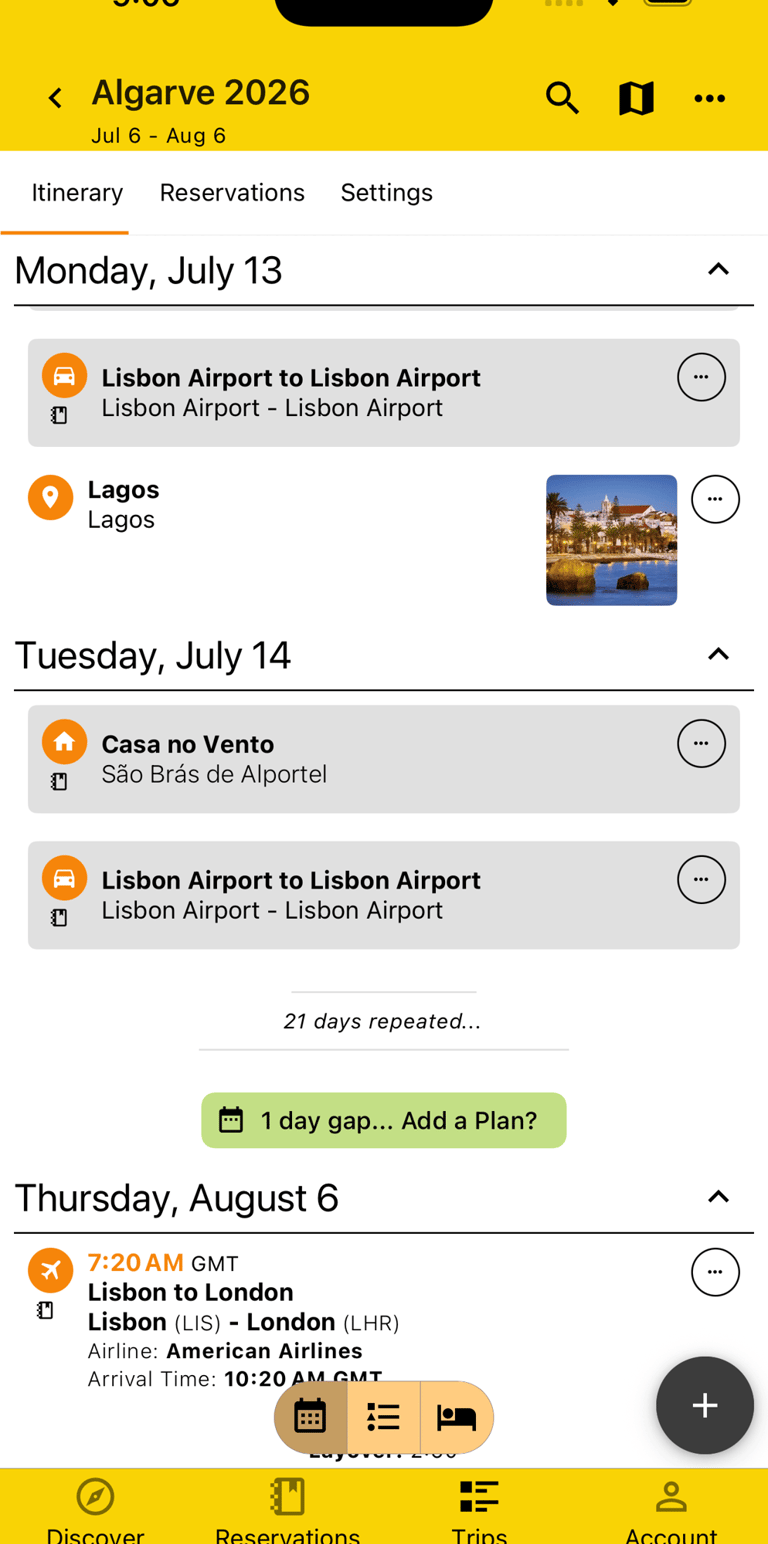
Task: Tap the plus button to add a plan
Action: (x=704, y=1405)
